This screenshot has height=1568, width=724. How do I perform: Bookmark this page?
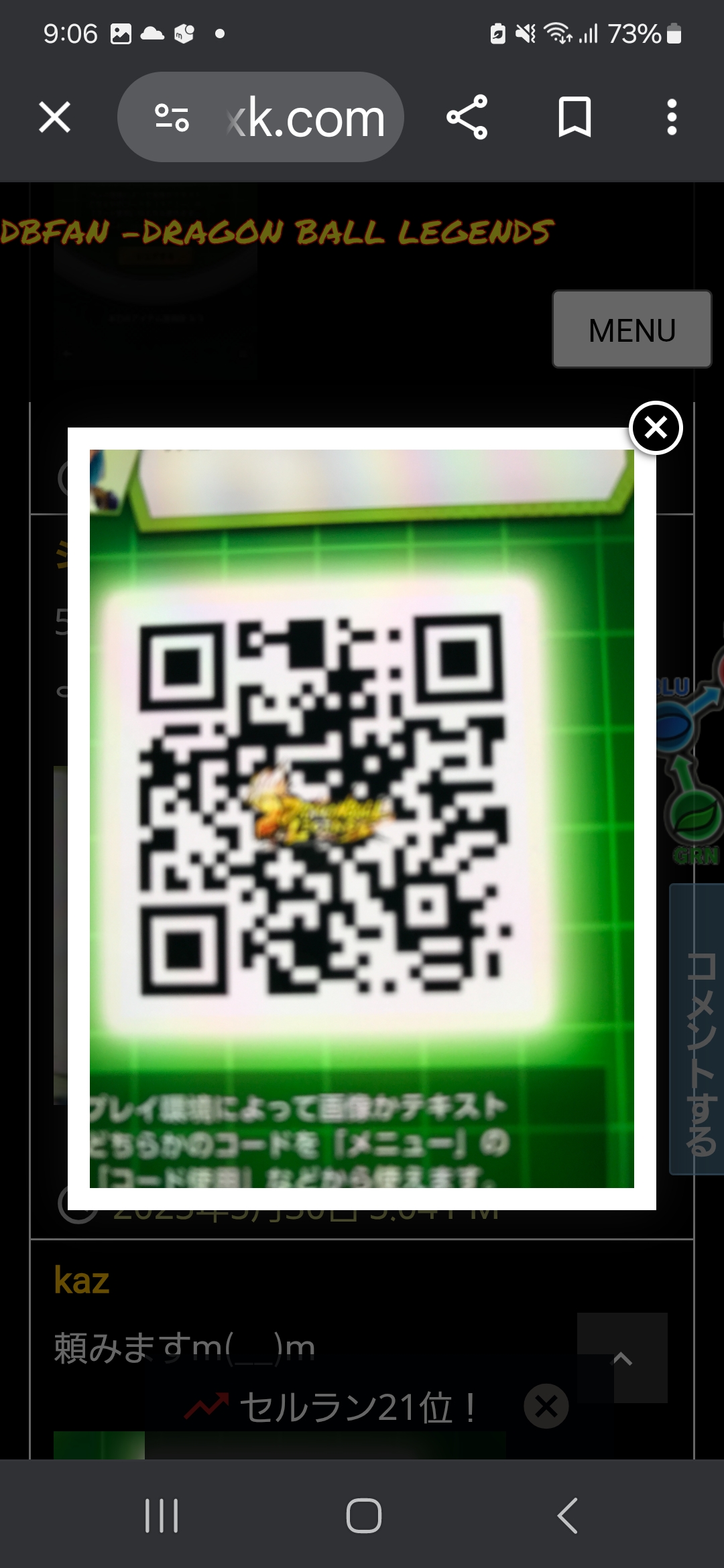(575, 117)
